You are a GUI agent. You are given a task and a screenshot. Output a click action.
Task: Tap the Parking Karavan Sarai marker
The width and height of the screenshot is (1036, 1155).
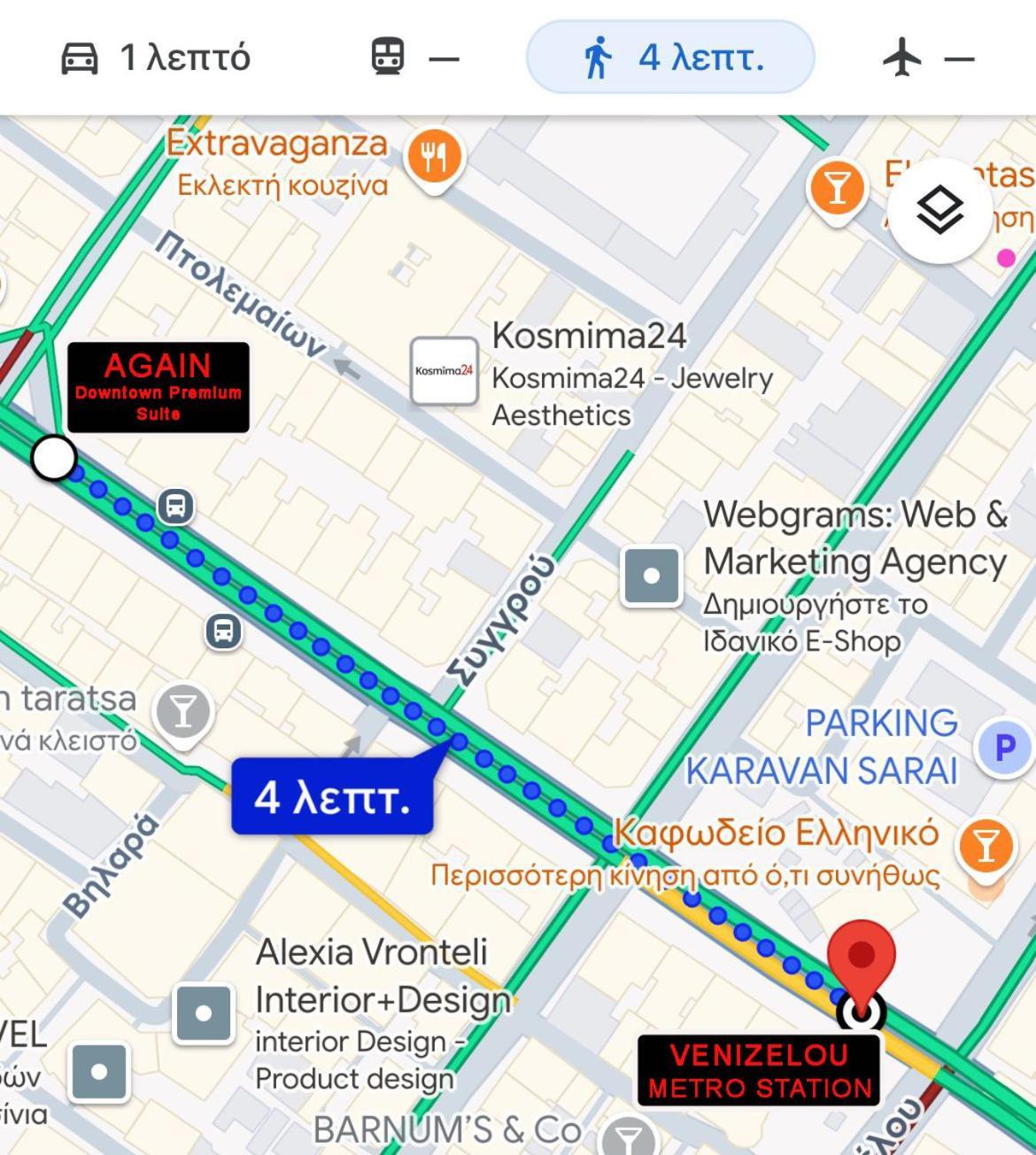pyautogui.click(x=1004, y=748)
